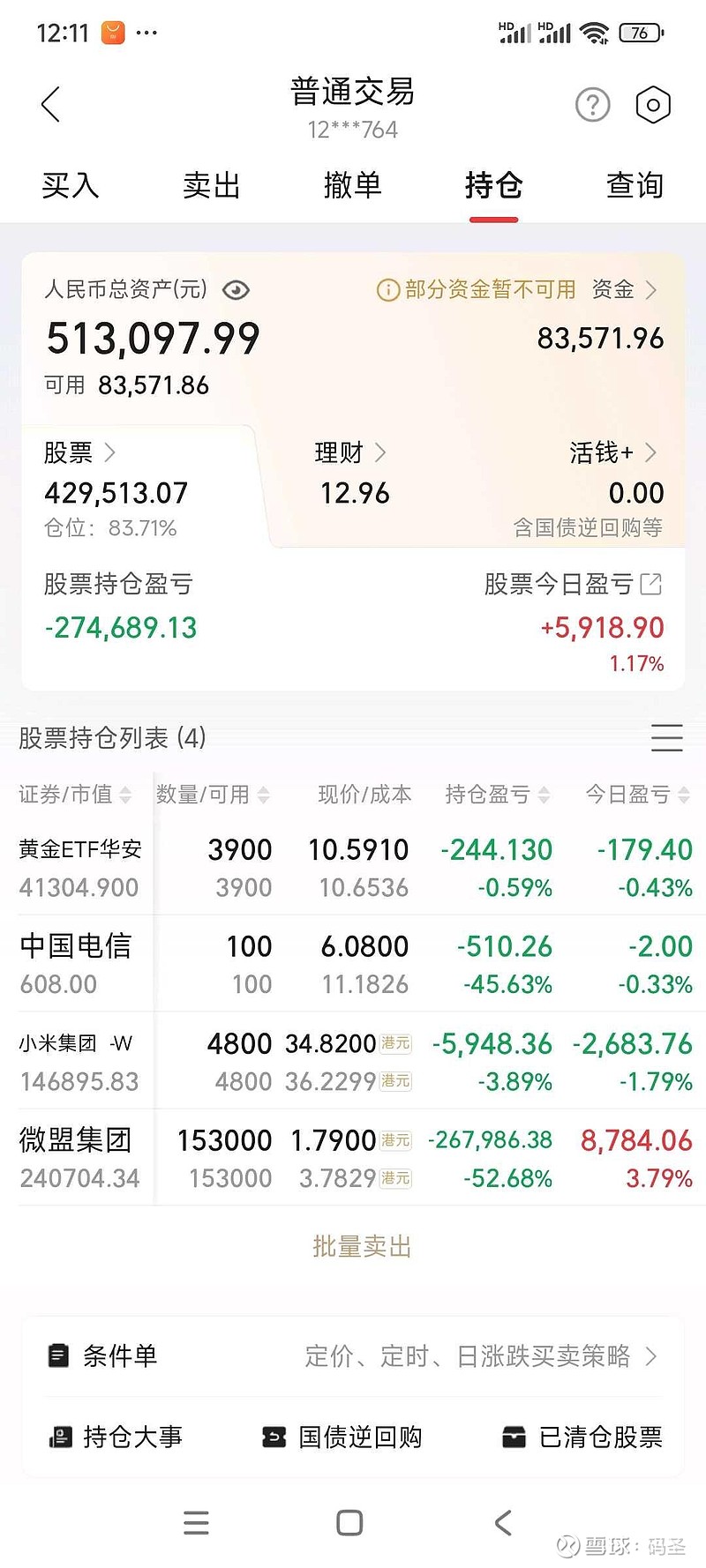Tap the share icon beside 股票今日盈亏
Image resolution: width=706 pixels, height=1568 pixels.
click(652, 584)
